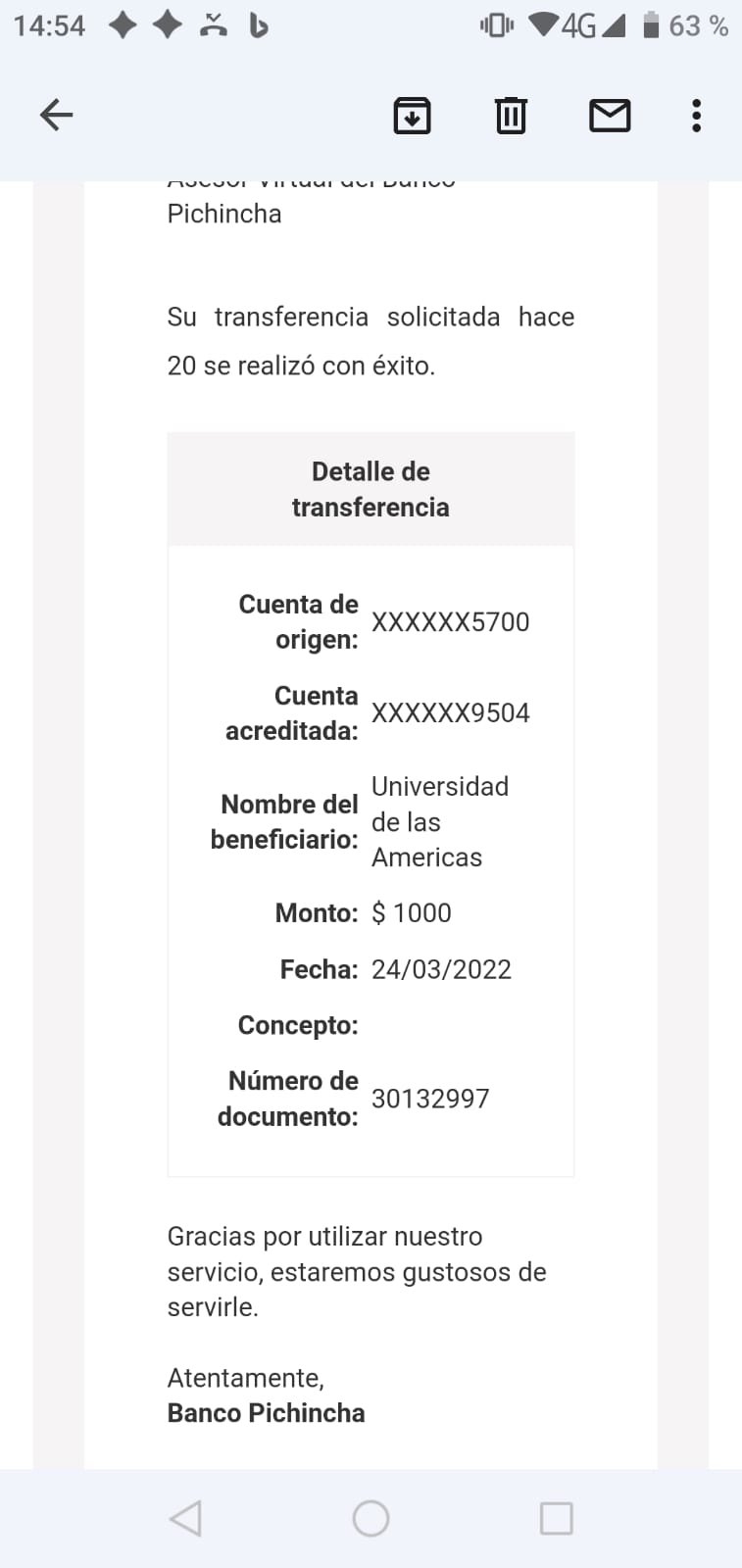Go back to the inbox
This screenshot has height=1568, width=742.
[56, 116]
